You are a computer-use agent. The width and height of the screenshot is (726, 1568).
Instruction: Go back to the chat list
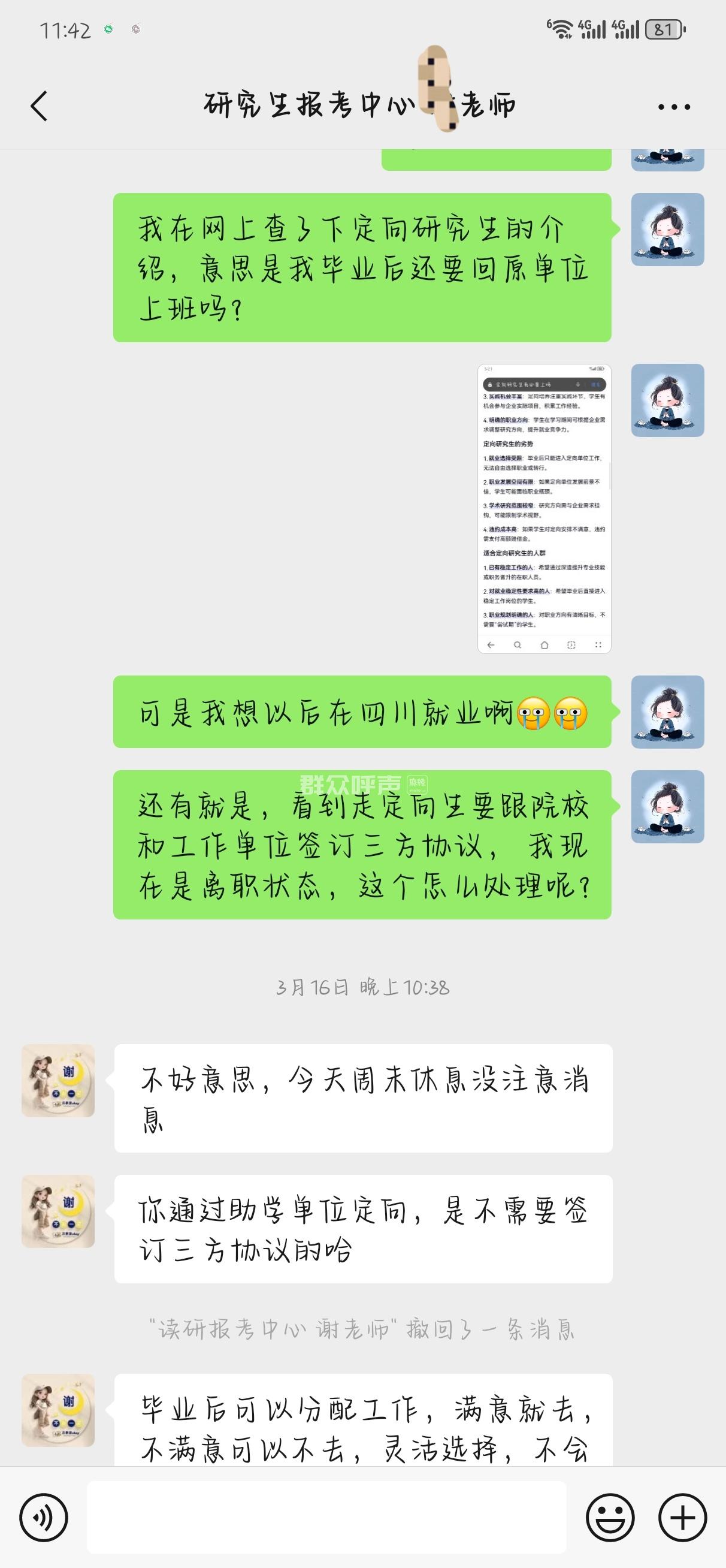[39, 107]
